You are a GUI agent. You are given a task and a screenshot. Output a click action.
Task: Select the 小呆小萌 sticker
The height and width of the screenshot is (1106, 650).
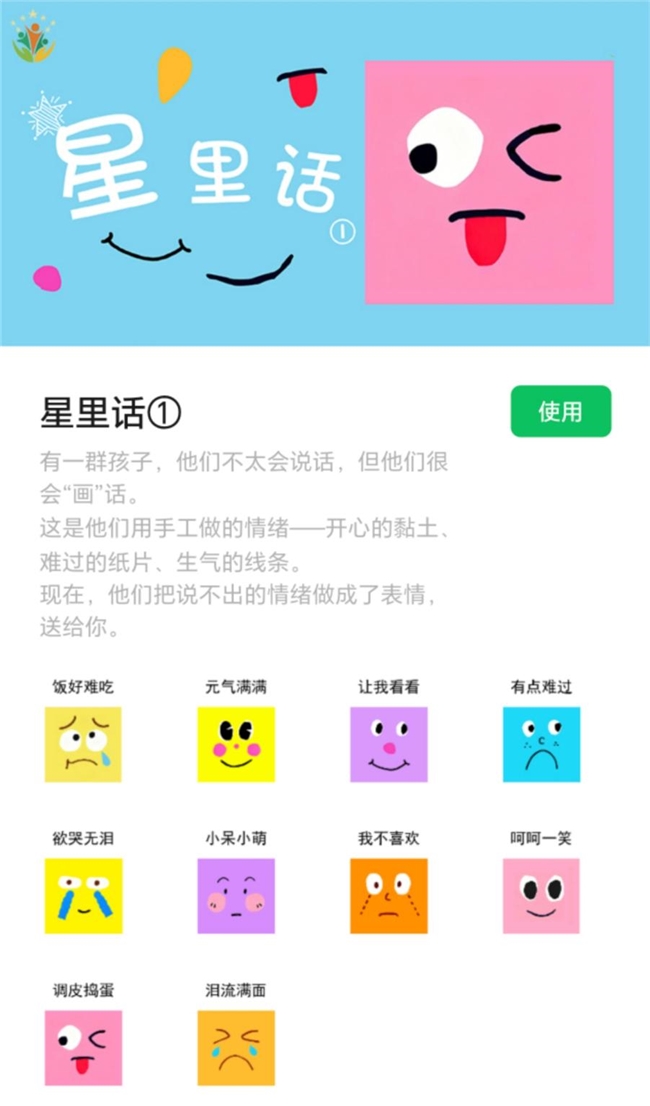[x=236, y=896]
